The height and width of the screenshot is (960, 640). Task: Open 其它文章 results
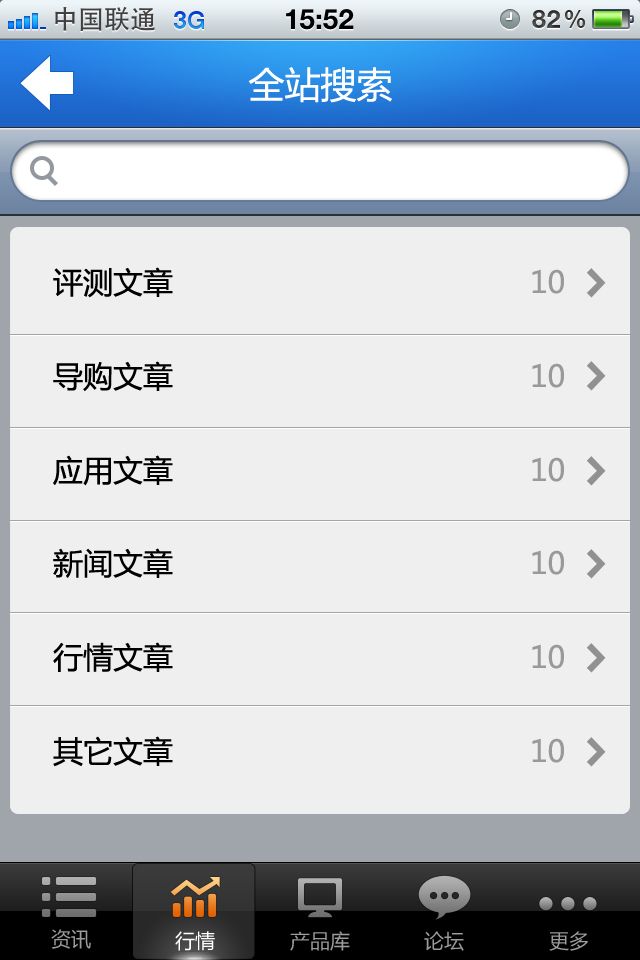tap(320, 751)
